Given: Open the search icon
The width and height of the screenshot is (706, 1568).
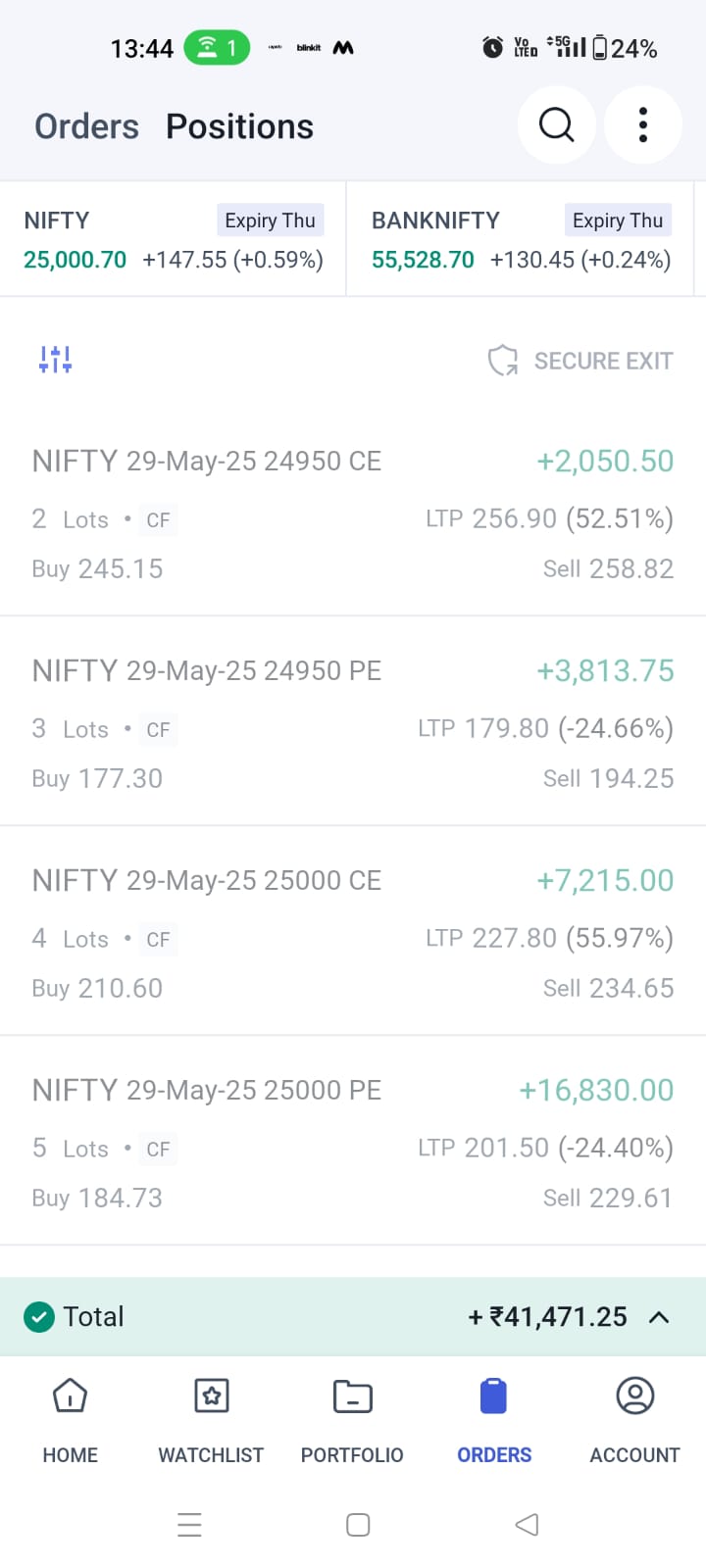Looking at the screenshot, I should pyautogui.click(x=556, y=125).
